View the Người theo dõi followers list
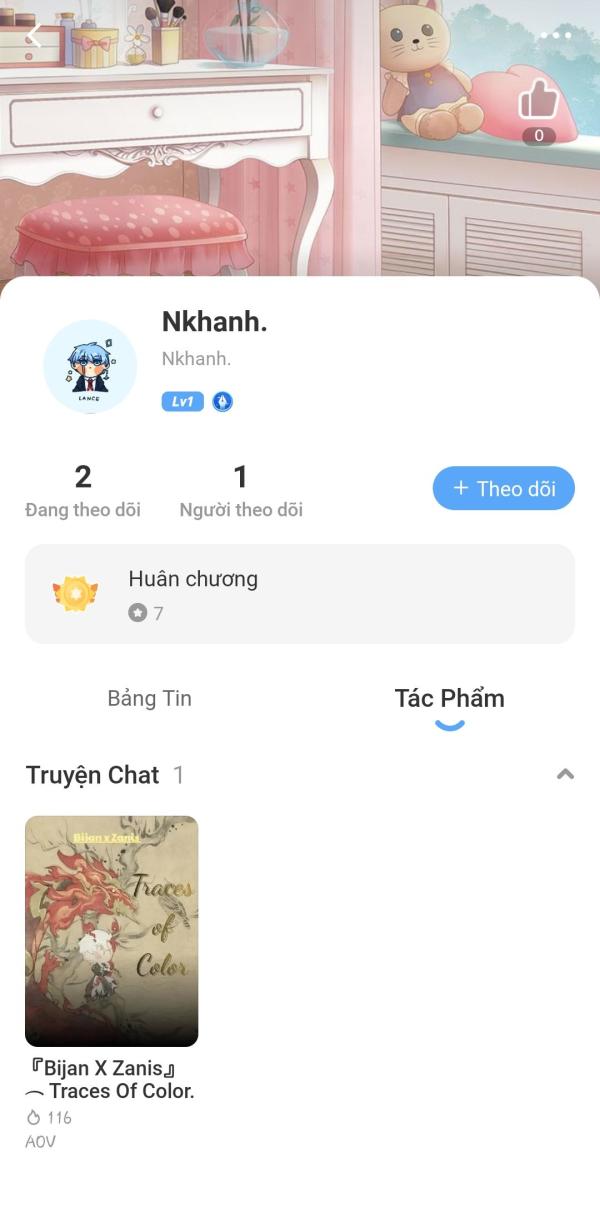 [241, 491]
